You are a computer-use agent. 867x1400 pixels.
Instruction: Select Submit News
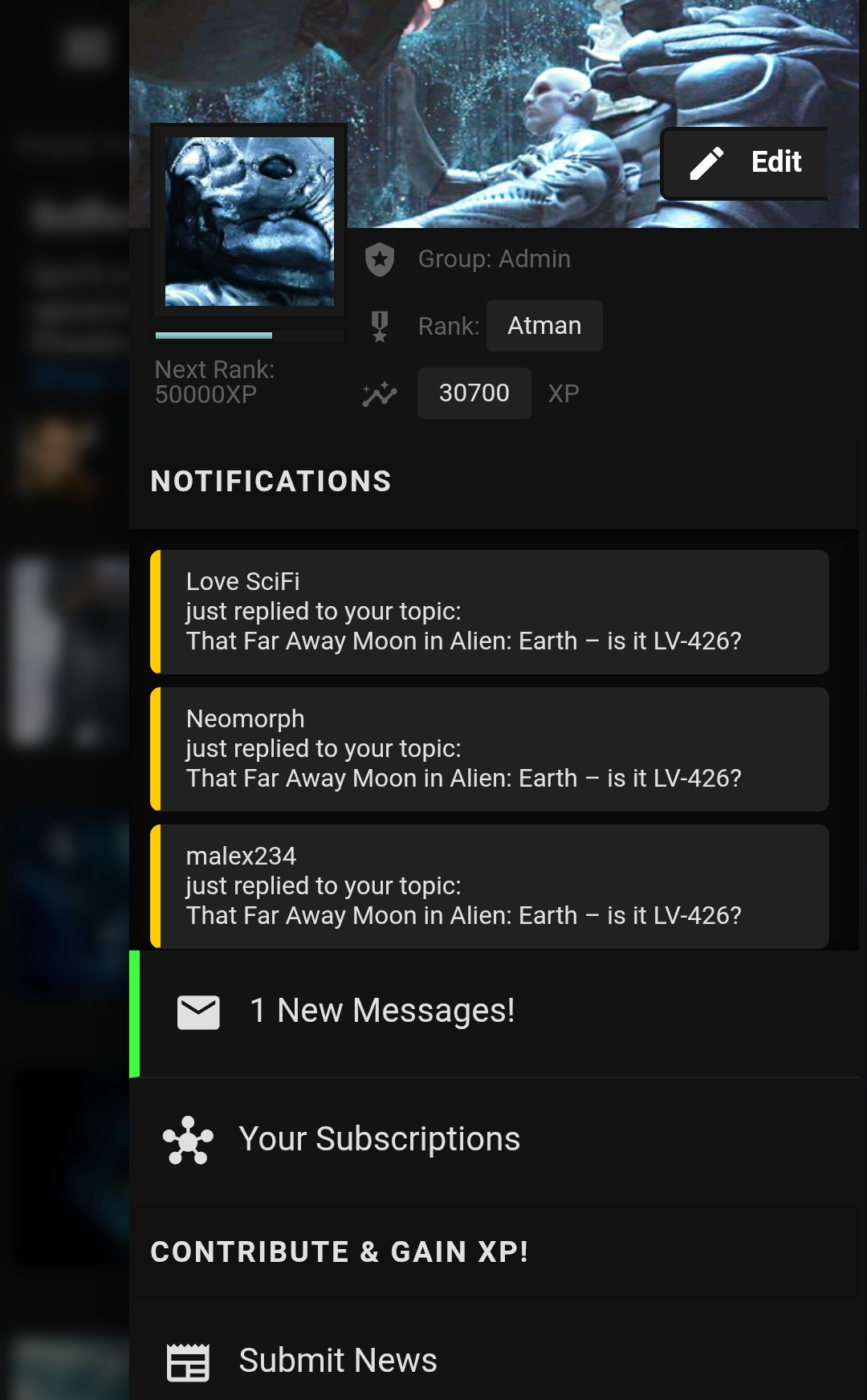pos(337,1361)
